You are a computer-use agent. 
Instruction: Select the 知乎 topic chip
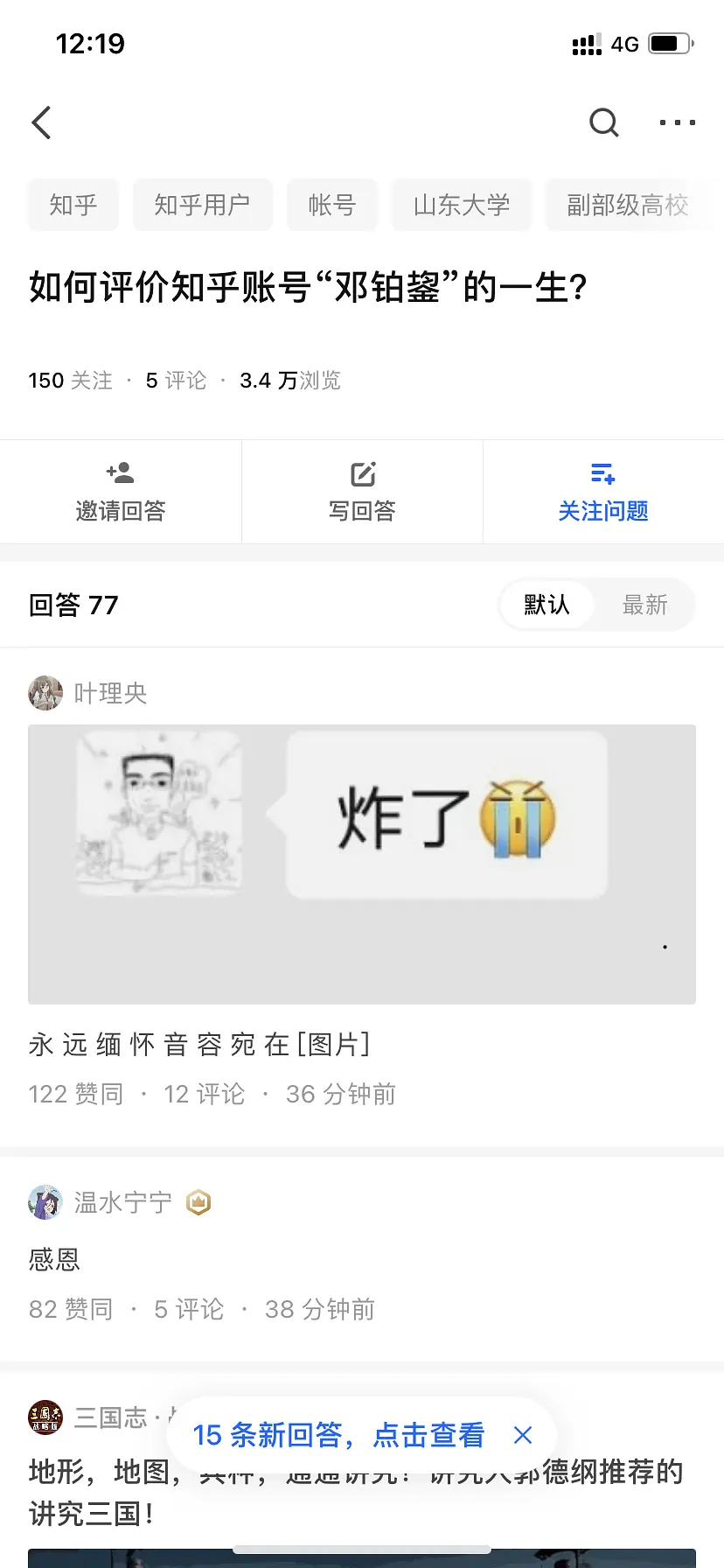coord(73,205)
